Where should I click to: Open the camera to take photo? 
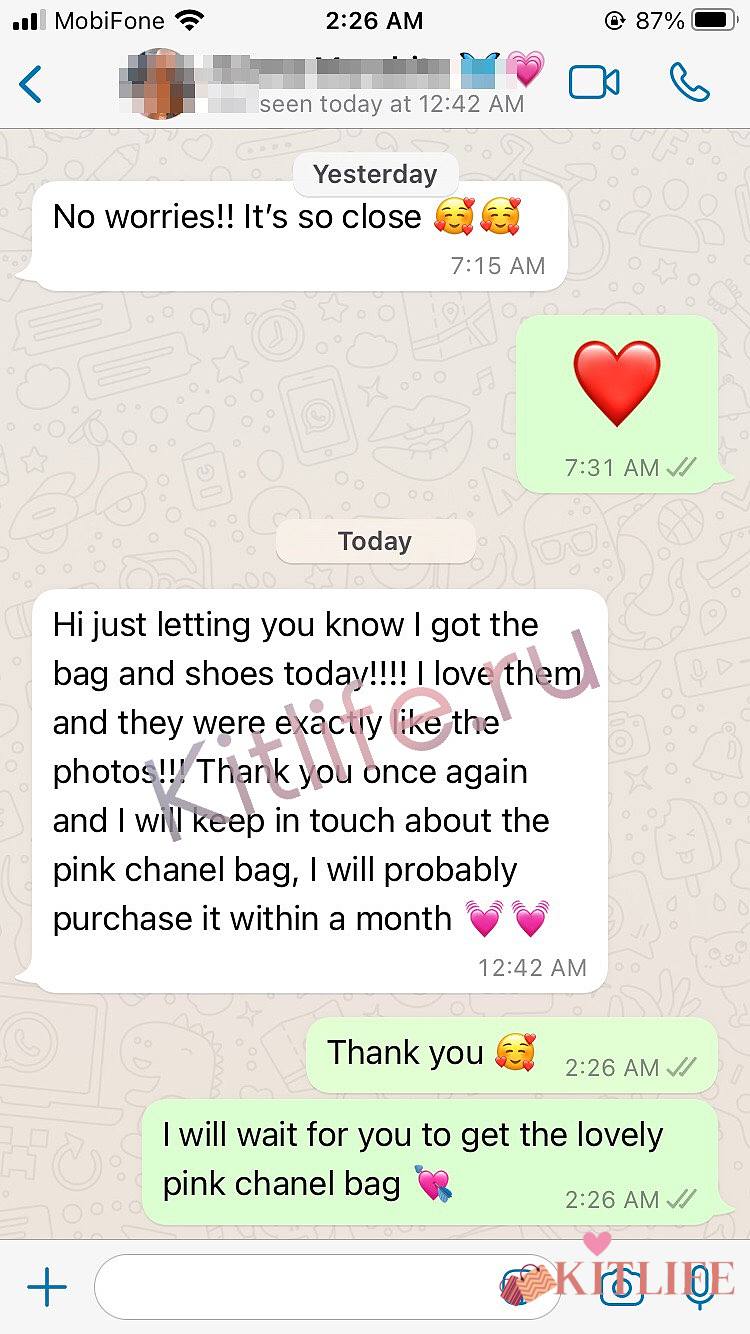pos(621,1287)
